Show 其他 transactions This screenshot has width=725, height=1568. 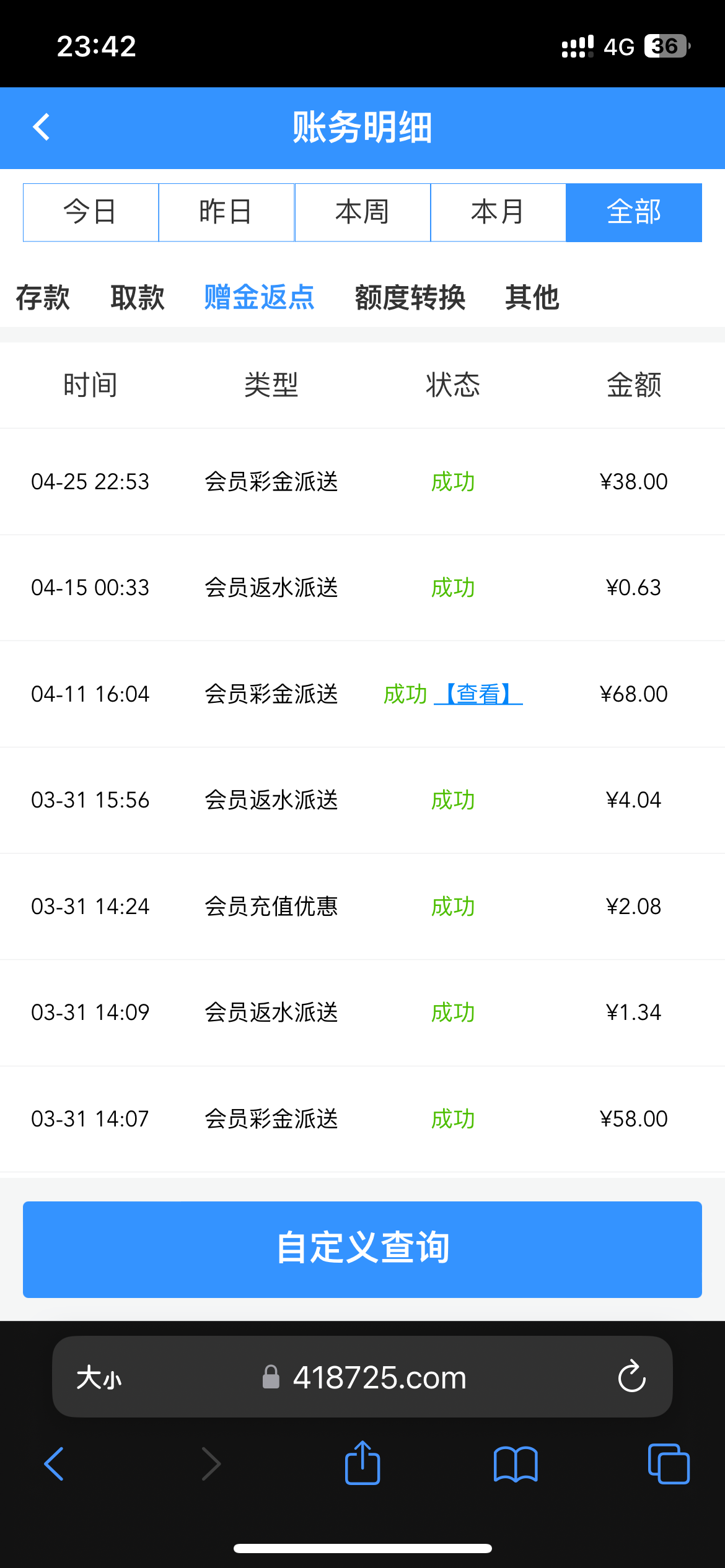click(x=532, y=298)
